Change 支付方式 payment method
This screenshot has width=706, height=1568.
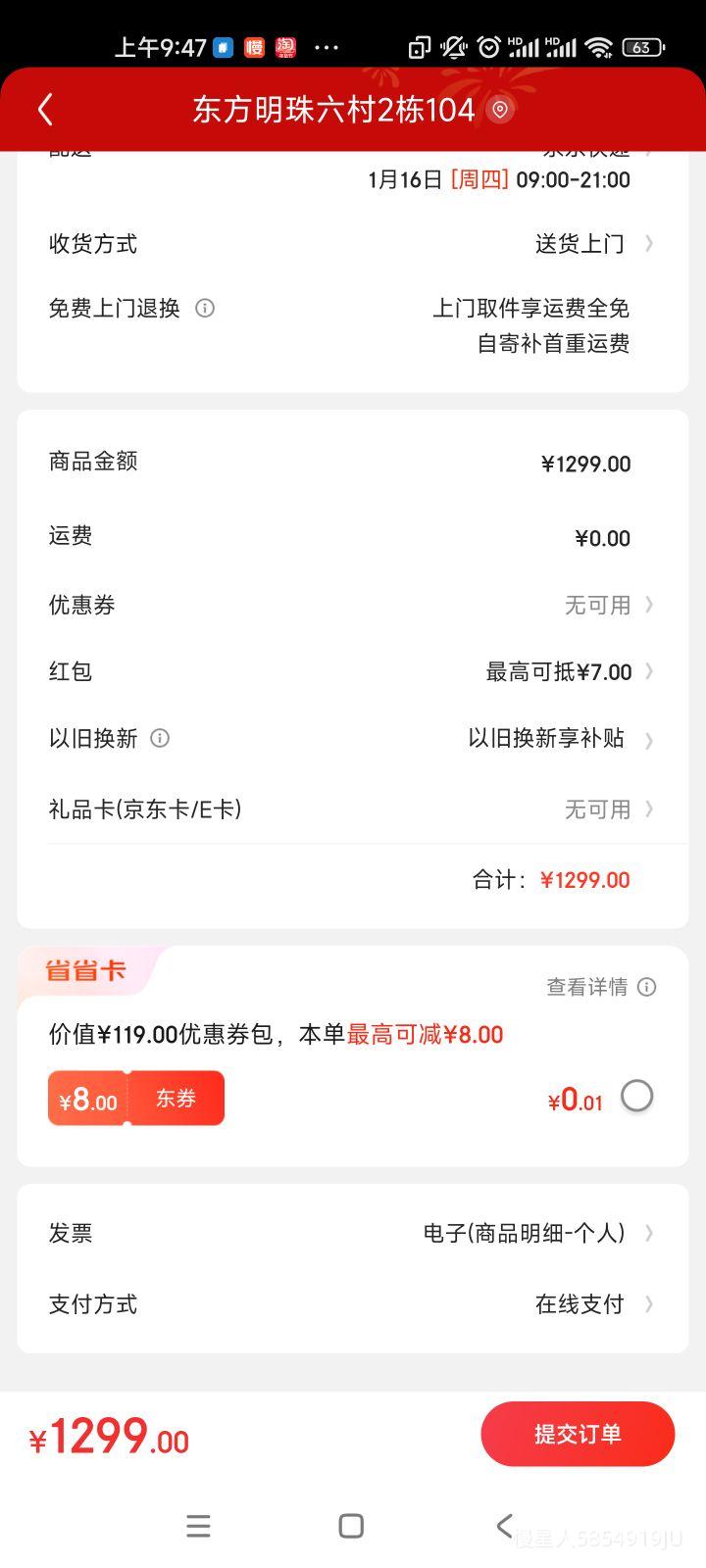tap(588, 1304)
